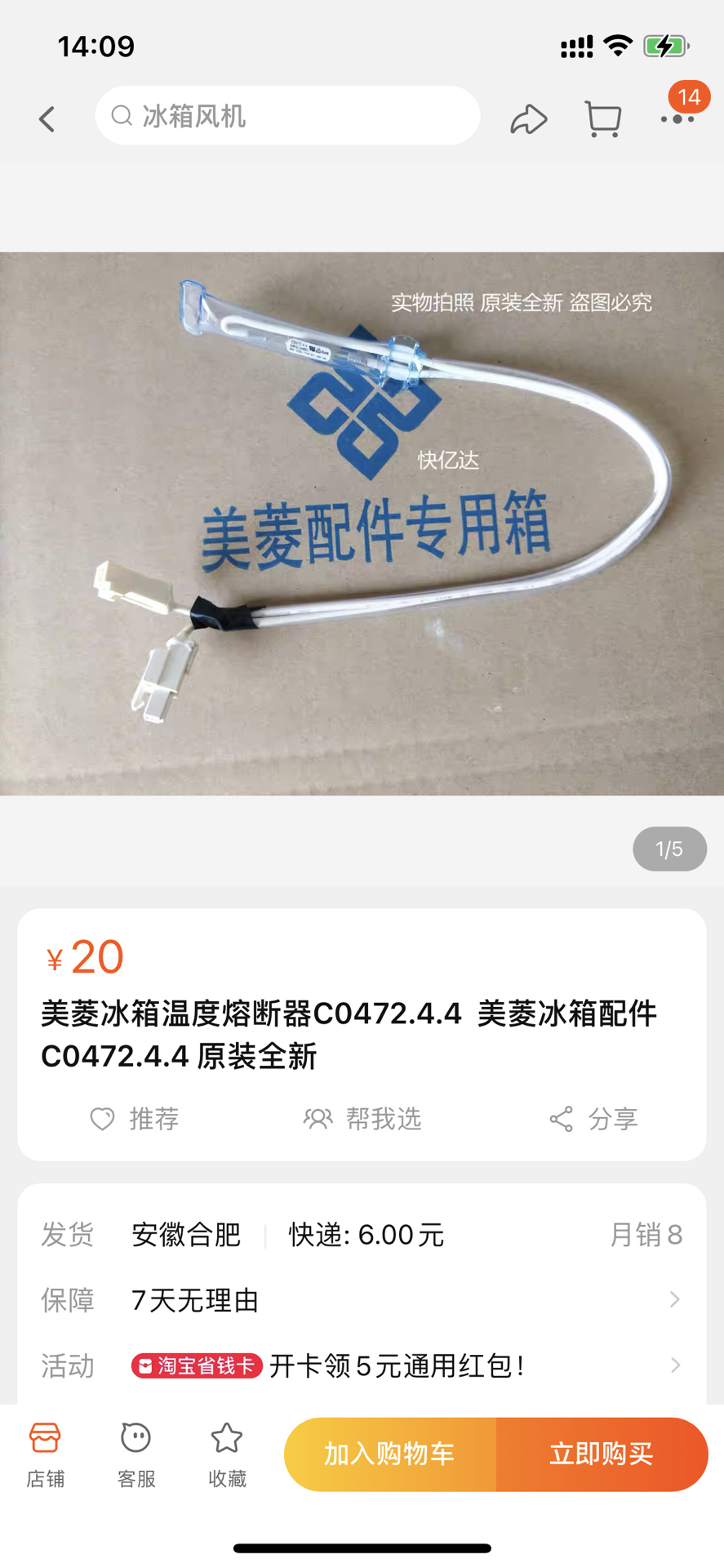This screenshot has height=1568, width=724.
Task: Open the 7天无理由 guarantee details
Action: click(362, 1299)
